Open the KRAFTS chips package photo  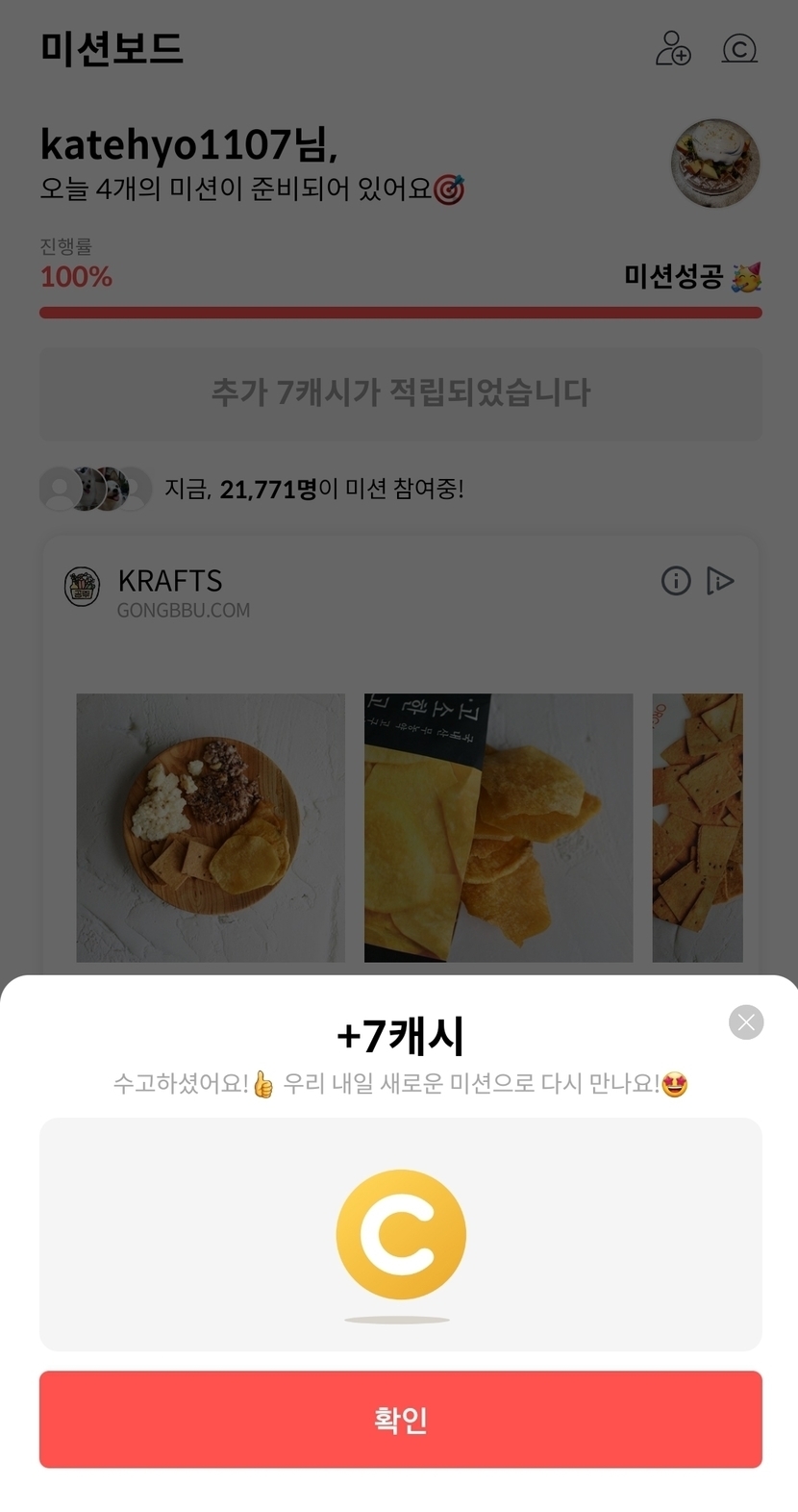point(498,827)
